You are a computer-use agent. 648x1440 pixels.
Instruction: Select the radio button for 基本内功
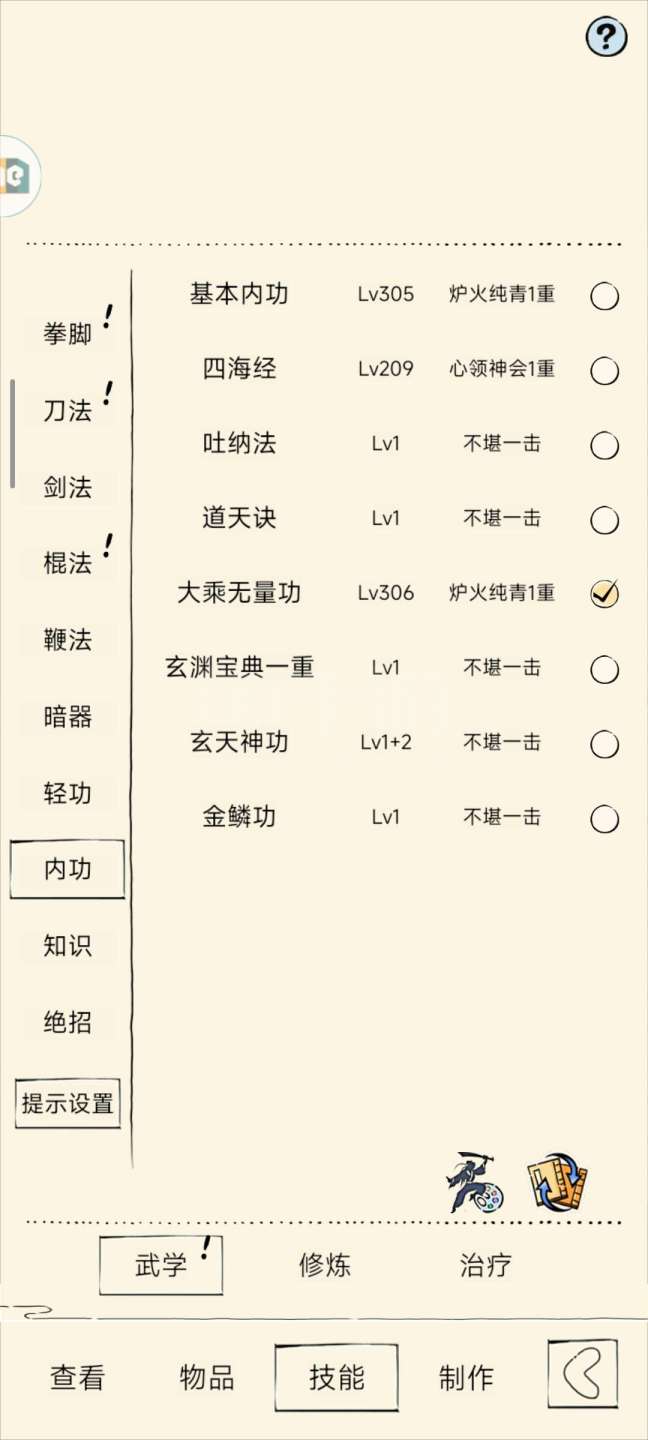point(604,296)
